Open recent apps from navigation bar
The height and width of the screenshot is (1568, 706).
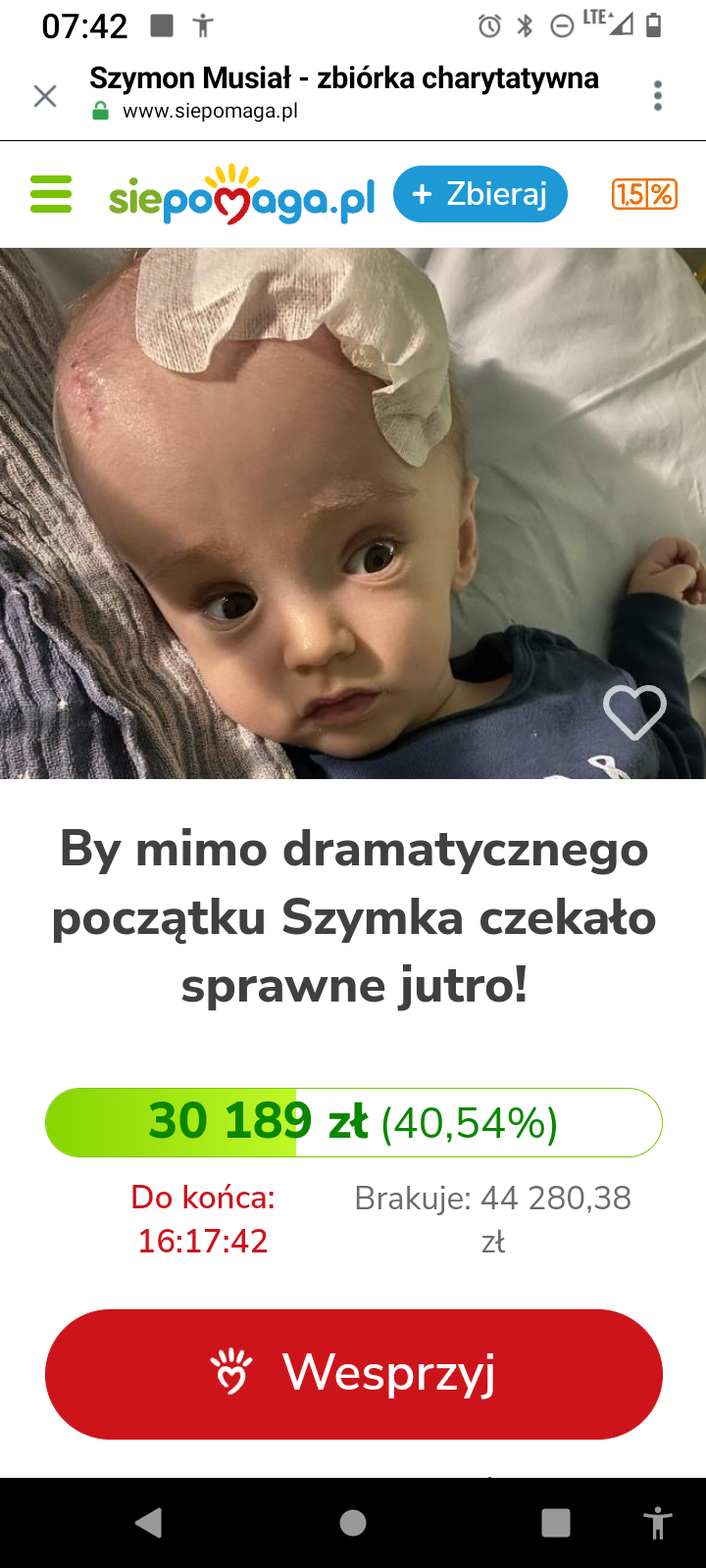[x=555, y=1522]
